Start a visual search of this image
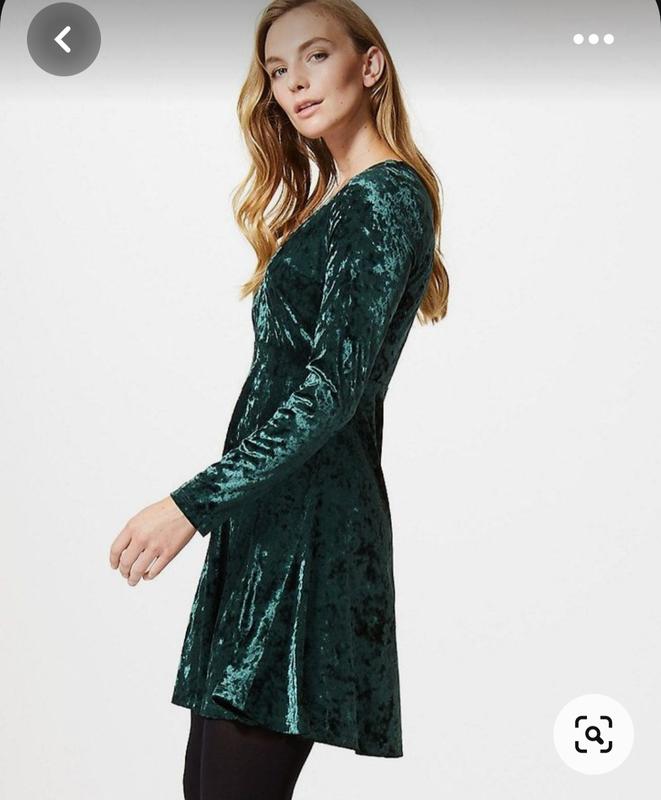Viewport: 661px width, 800px height. tap(593, 734)
